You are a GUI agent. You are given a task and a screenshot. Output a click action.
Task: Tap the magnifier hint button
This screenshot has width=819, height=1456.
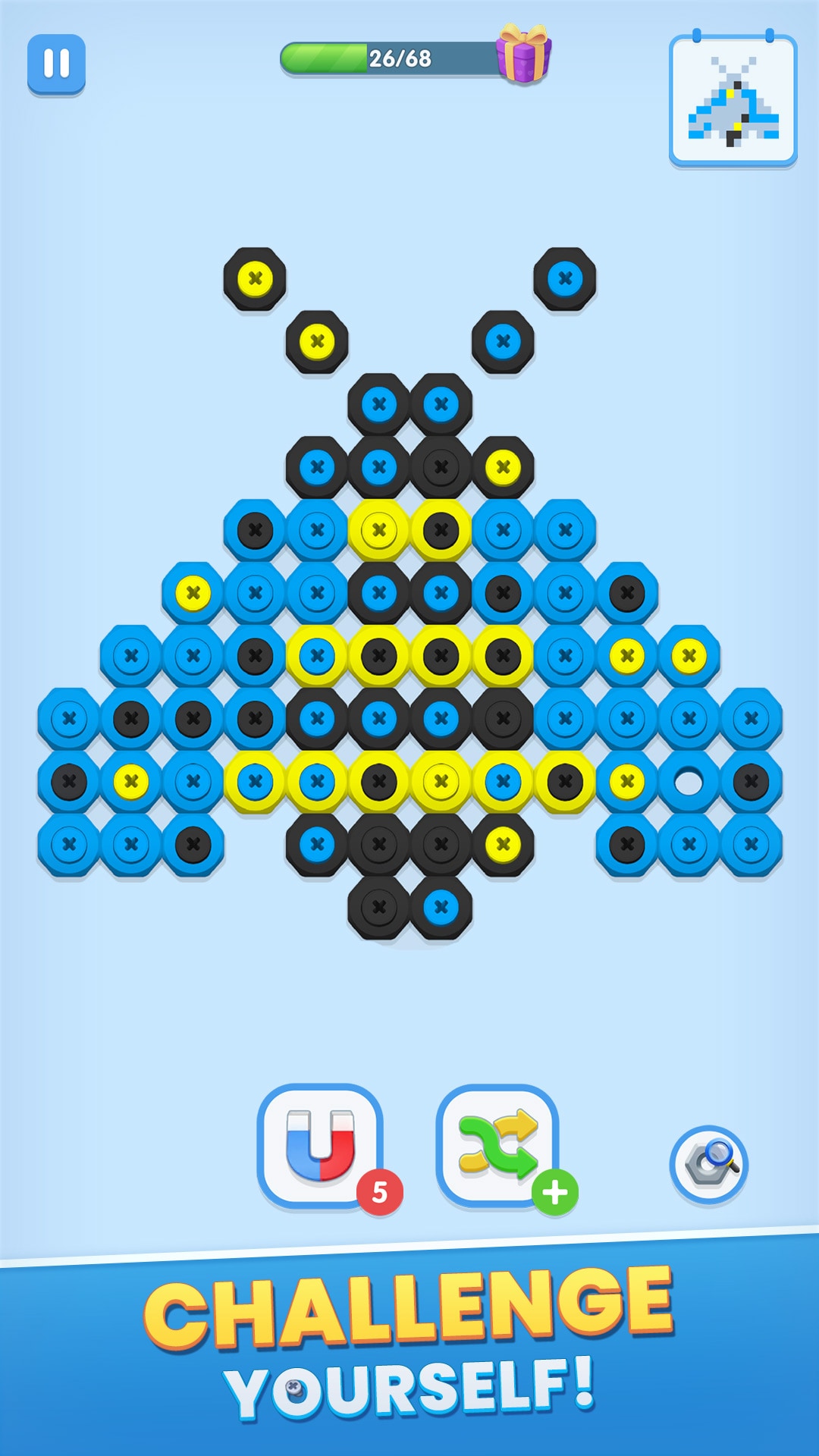click(x=709, y=1164)
